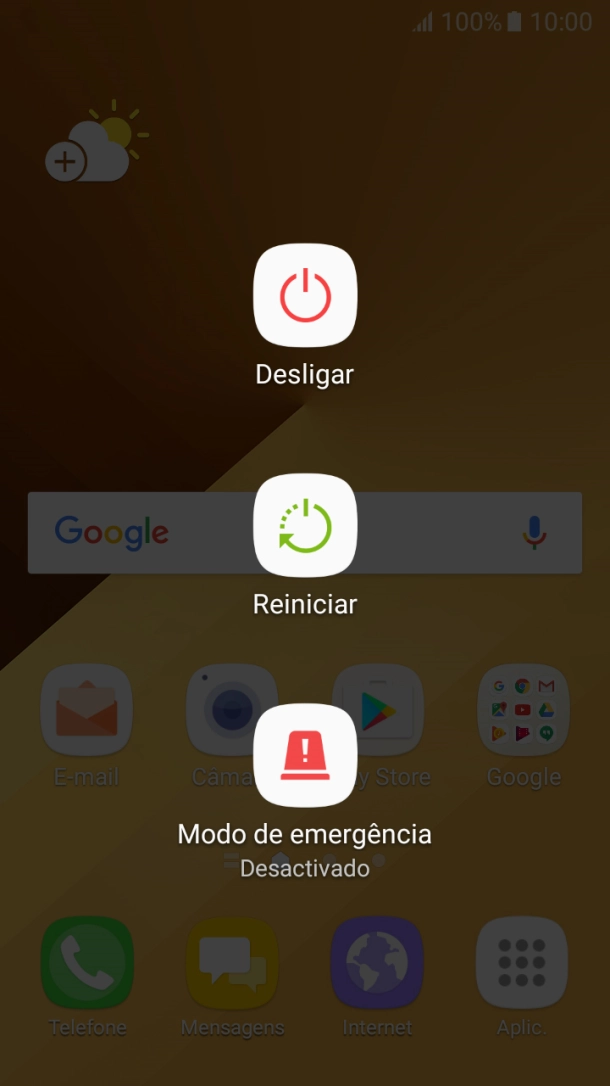Screen dimensions: 610x1086
Task: Enable Modo de emergência
Action: [305, 756]
